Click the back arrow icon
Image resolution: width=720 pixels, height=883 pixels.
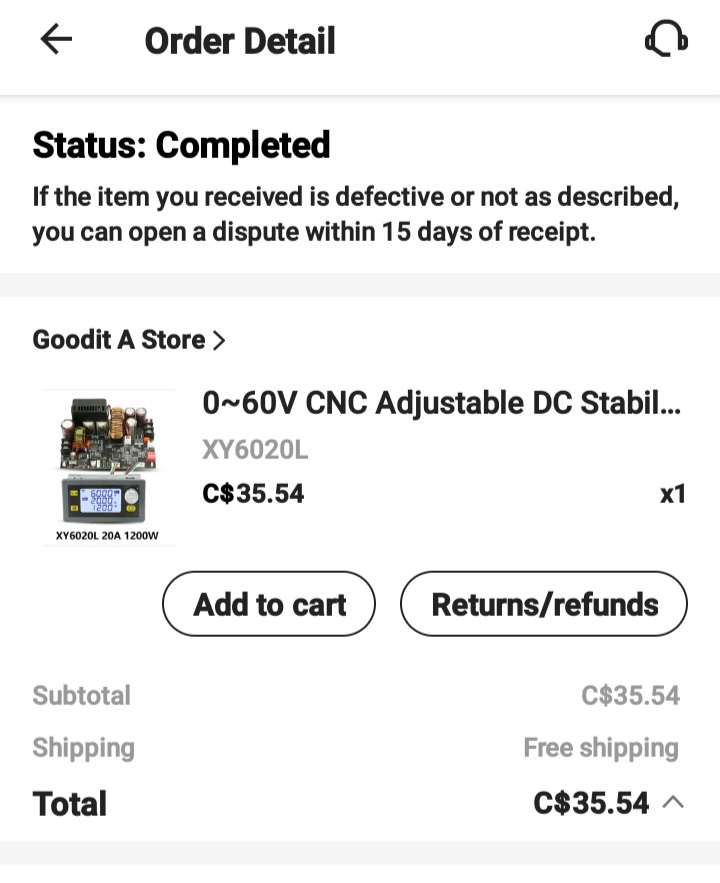pyautogui.click(x=57, y=40)
